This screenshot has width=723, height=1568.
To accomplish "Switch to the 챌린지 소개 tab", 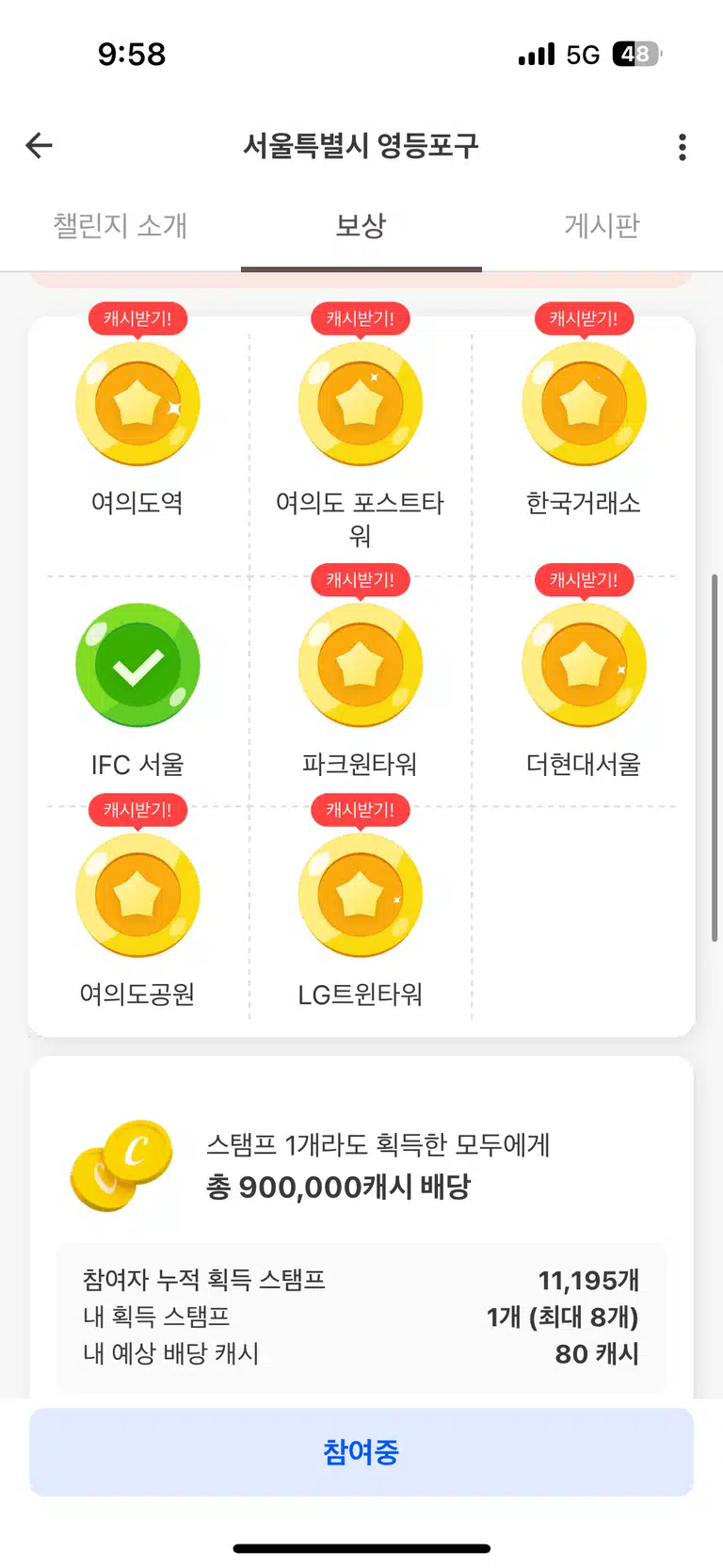I will point(120,226).
